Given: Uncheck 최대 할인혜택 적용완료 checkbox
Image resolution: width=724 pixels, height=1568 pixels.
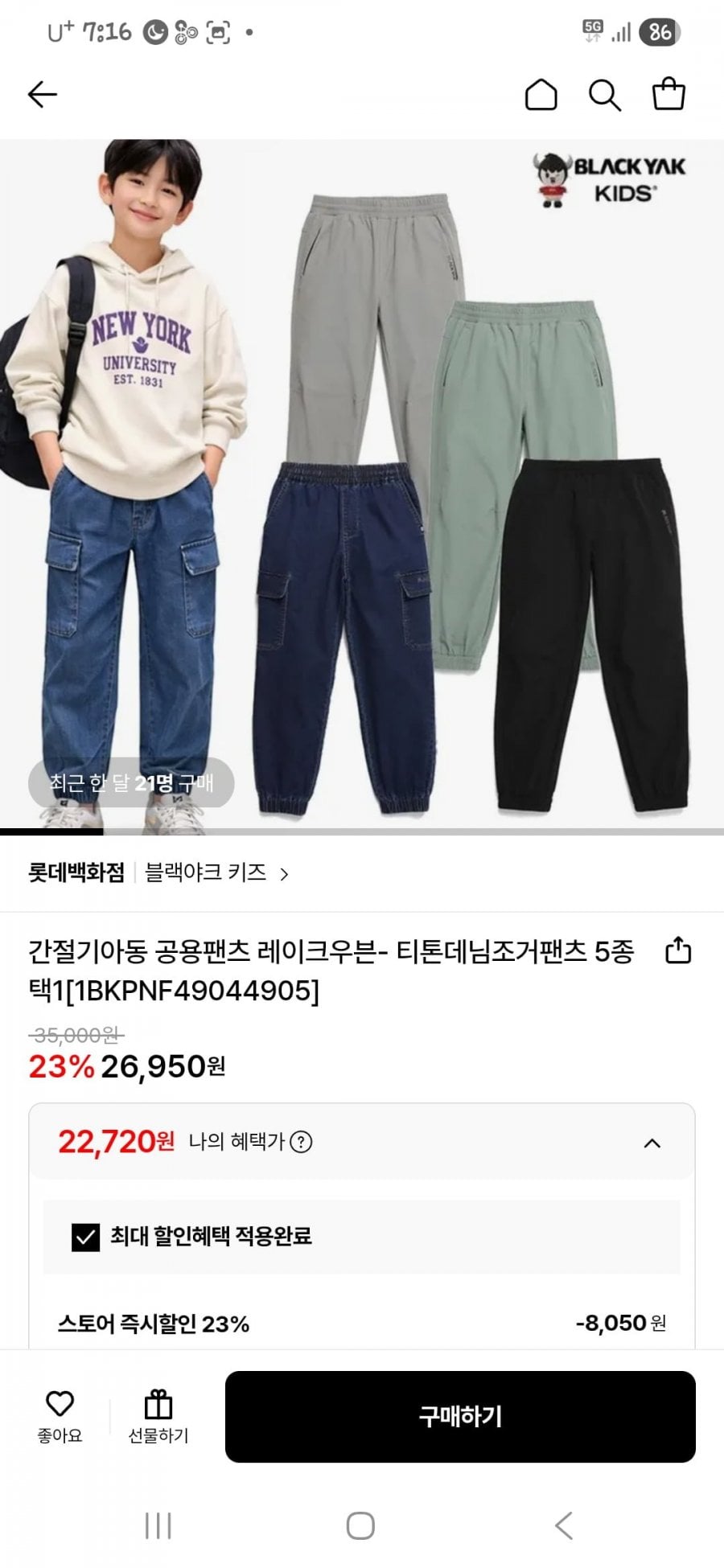Looking at the screenshot, I should point(86,1237).
